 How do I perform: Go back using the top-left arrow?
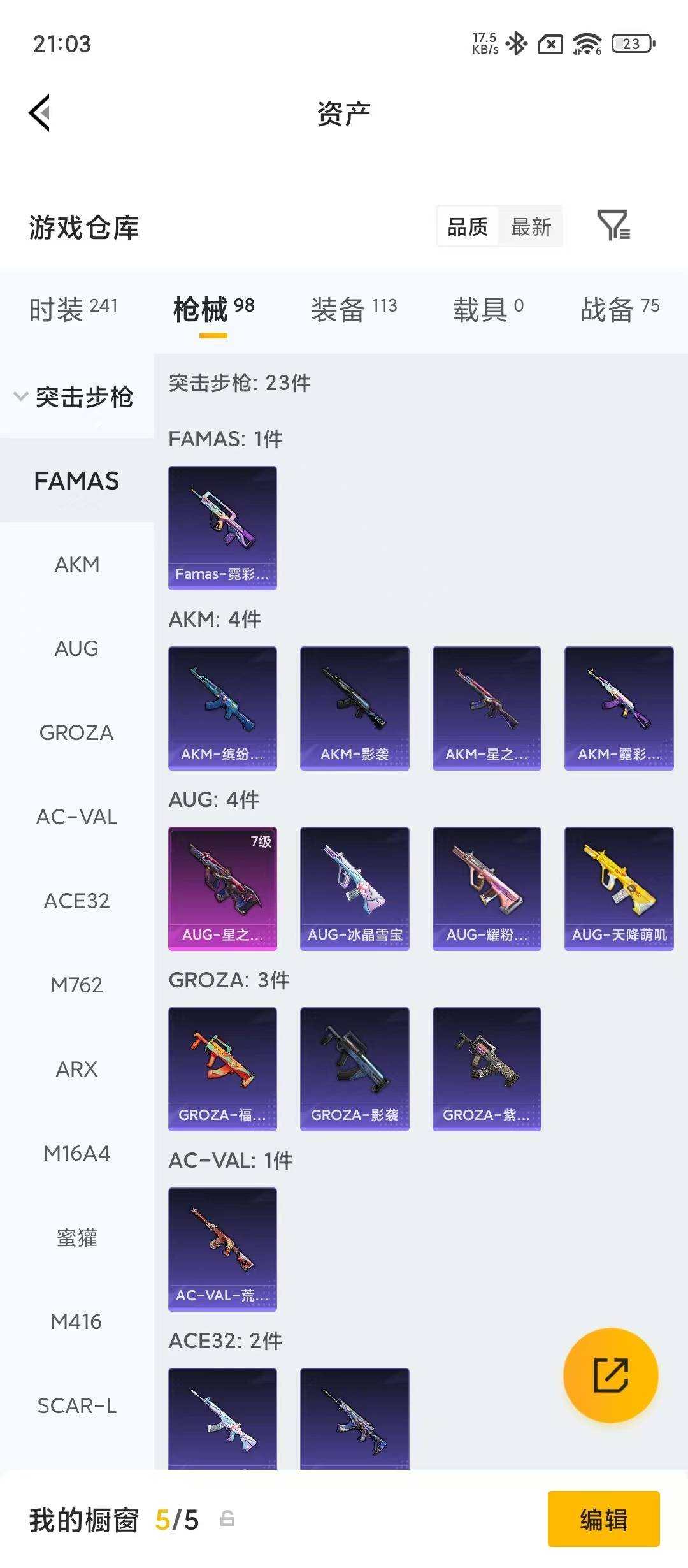tap(39, 113)
